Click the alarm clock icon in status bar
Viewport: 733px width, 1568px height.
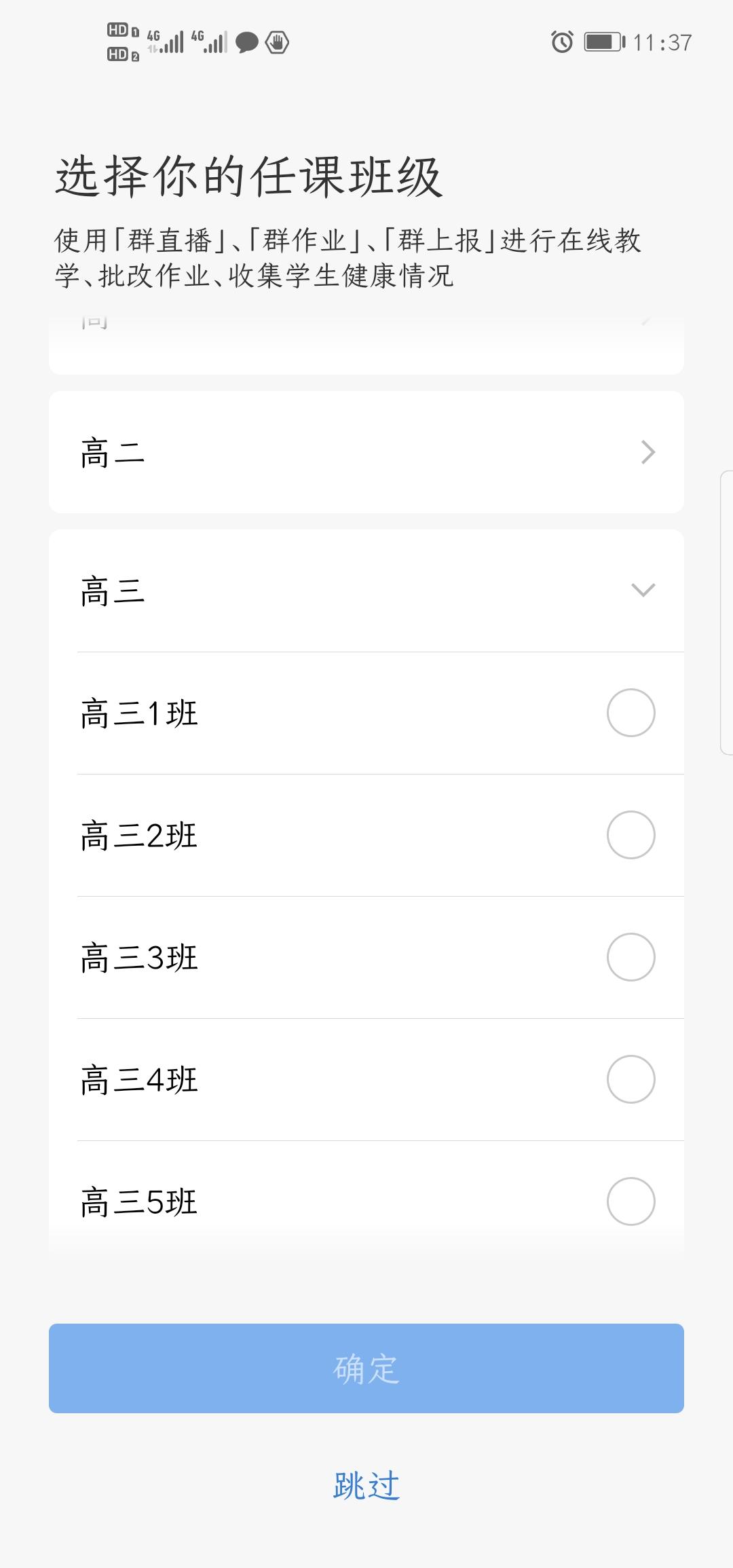(x=561, y=42)
